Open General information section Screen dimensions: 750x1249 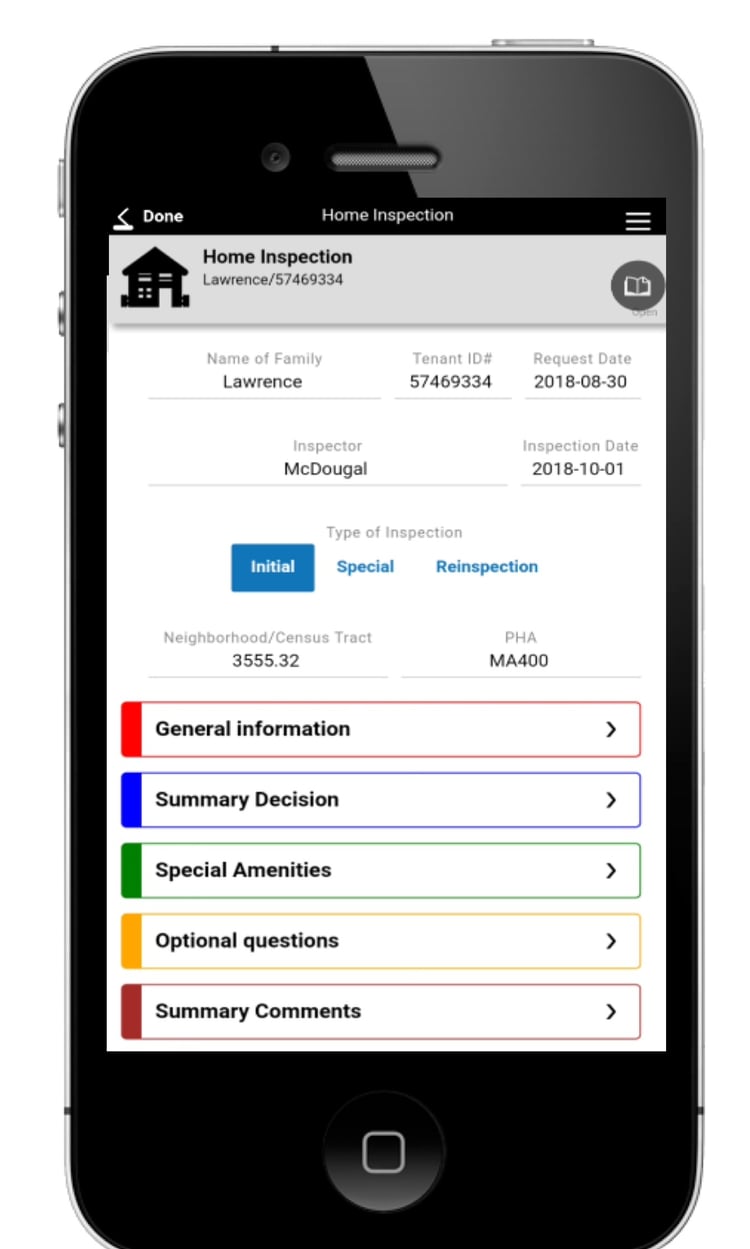[x=381, y=729]
